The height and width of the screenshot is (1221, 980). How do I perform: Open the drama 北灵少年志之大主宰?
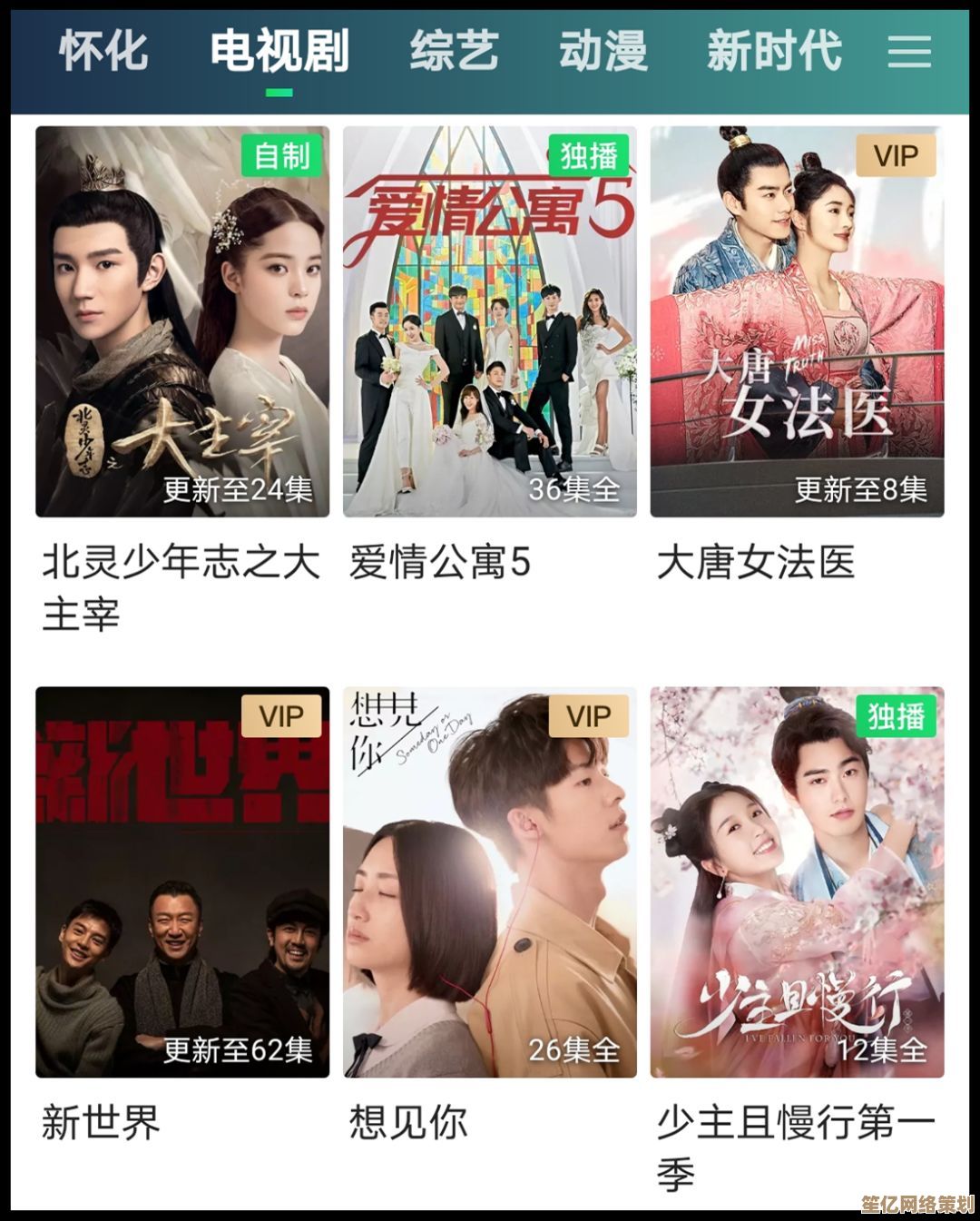(x=182, y=321)
